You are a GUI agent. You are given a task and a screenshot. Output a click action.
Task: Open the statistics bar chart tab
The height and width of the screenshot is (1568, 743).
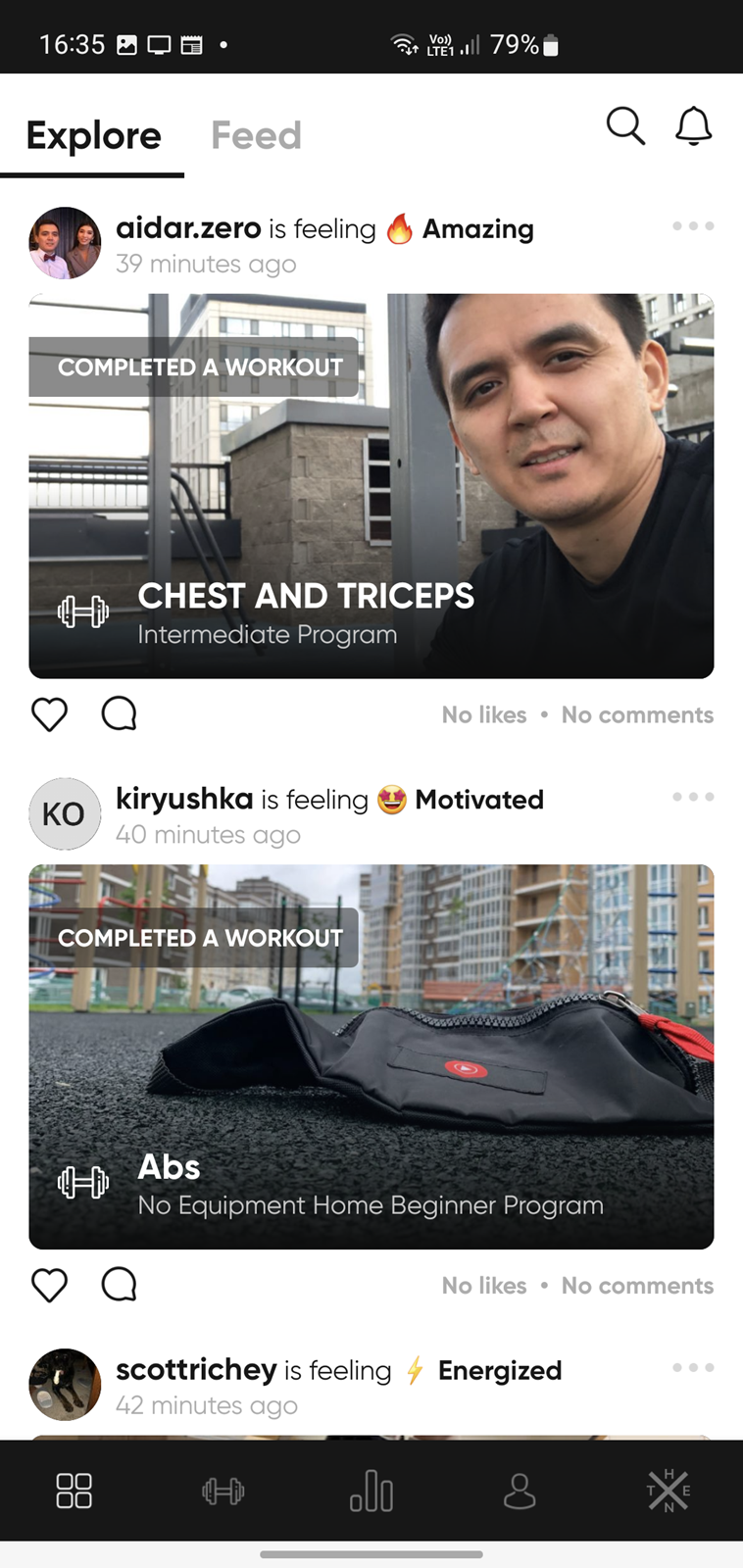point(371,1491)
